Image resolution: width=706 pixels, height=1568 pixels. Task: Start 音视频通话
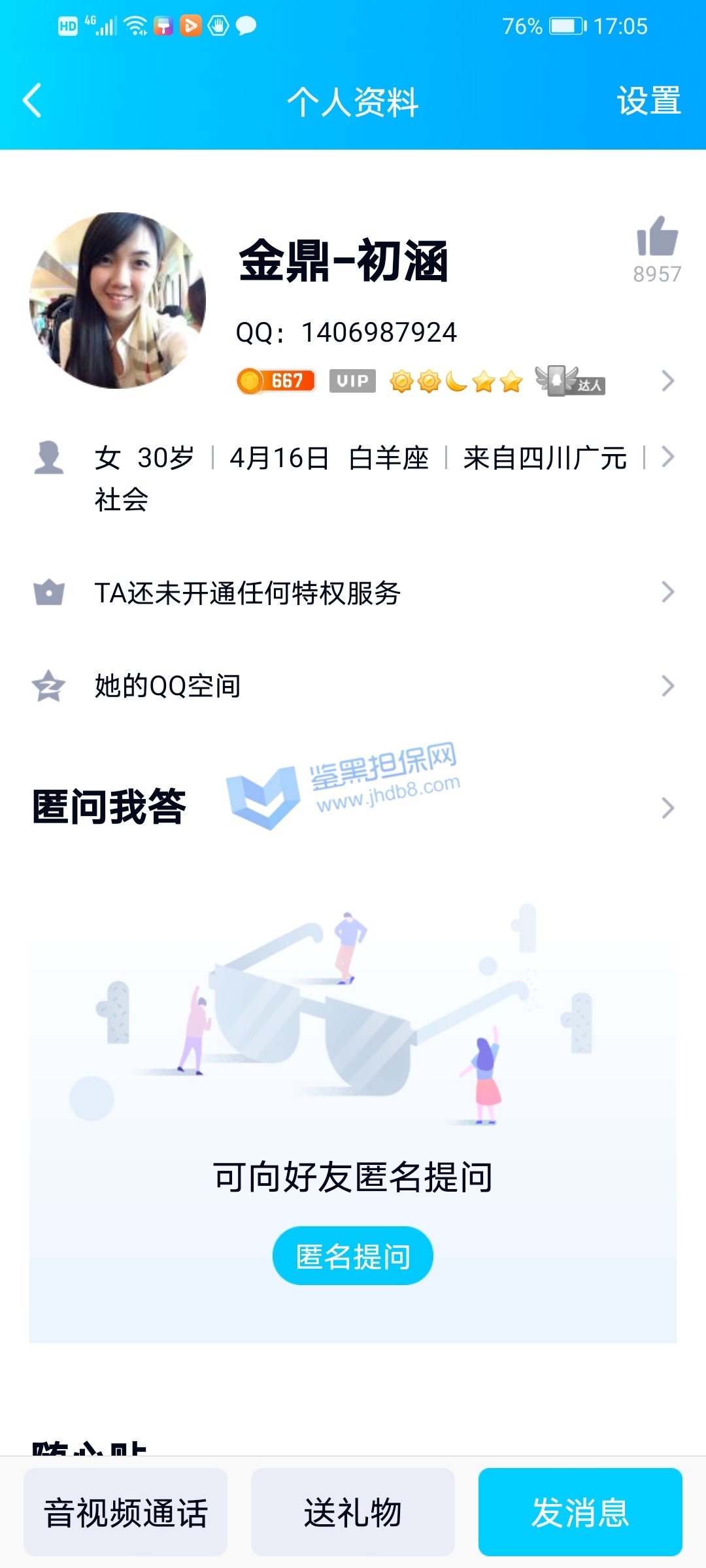coord(126,1512)
